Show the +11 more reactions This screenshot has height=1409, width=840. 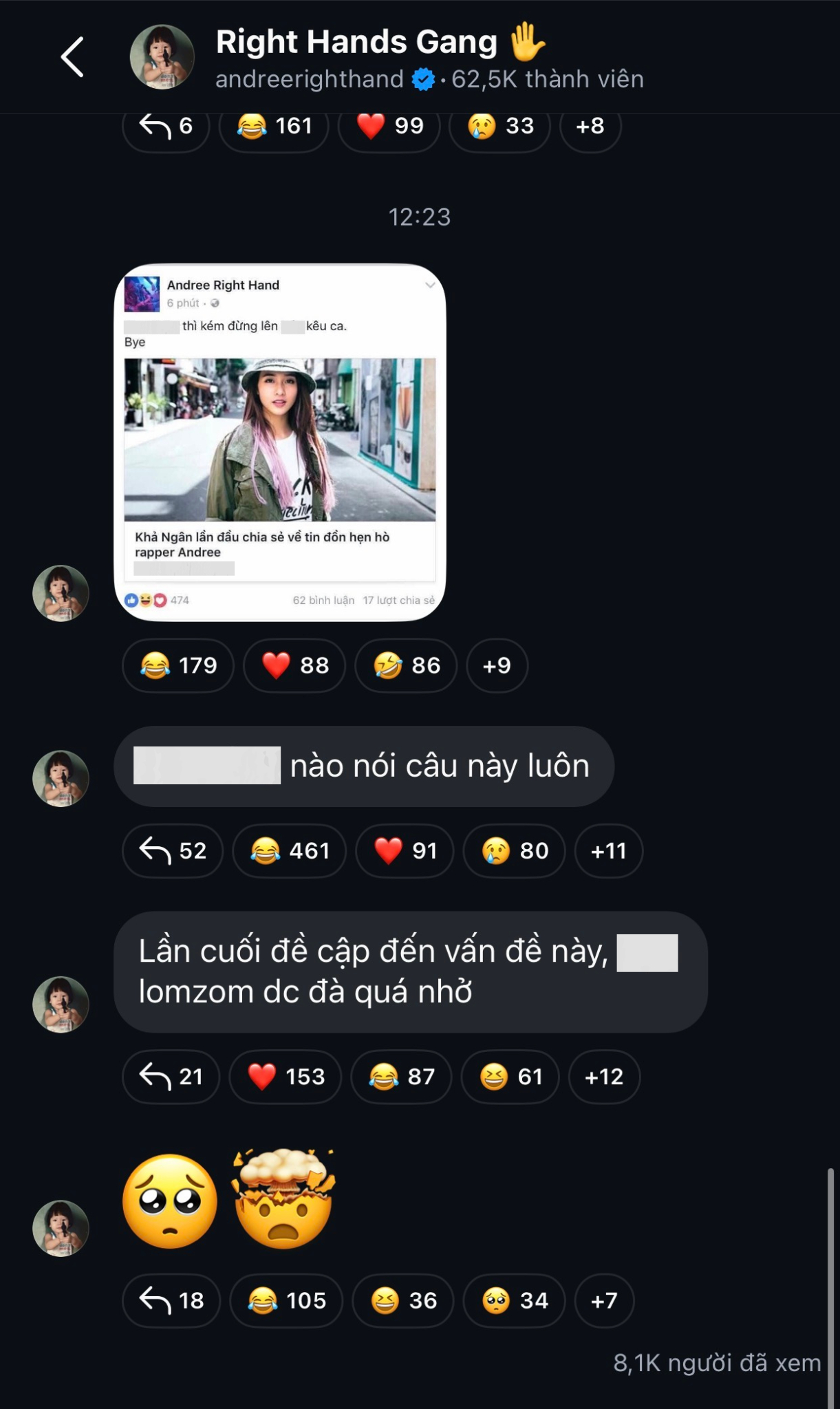pyautogui.click(x=609, y=851)
